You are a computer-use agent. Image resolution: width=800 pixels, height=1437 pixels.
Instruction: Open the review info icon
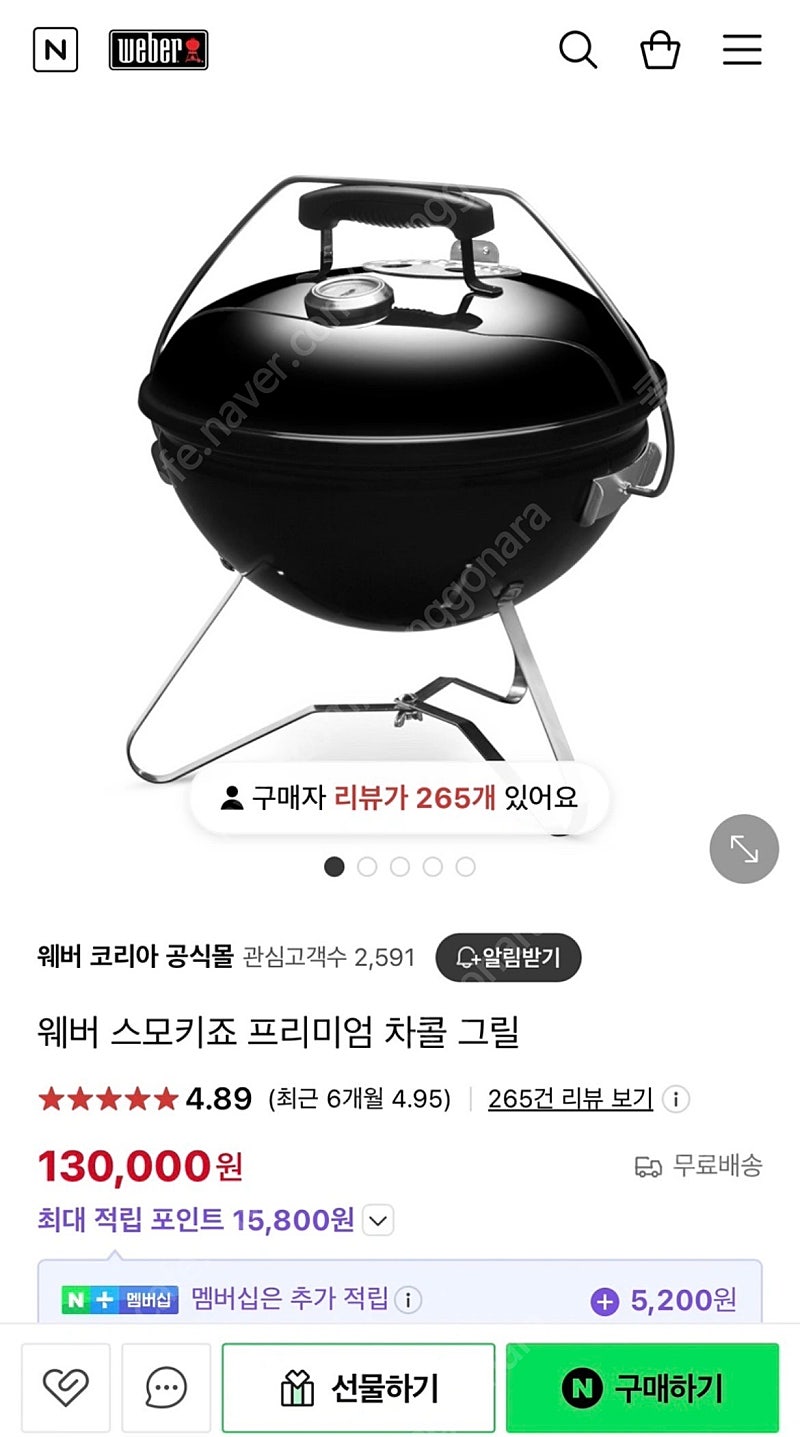[676, 1100]
